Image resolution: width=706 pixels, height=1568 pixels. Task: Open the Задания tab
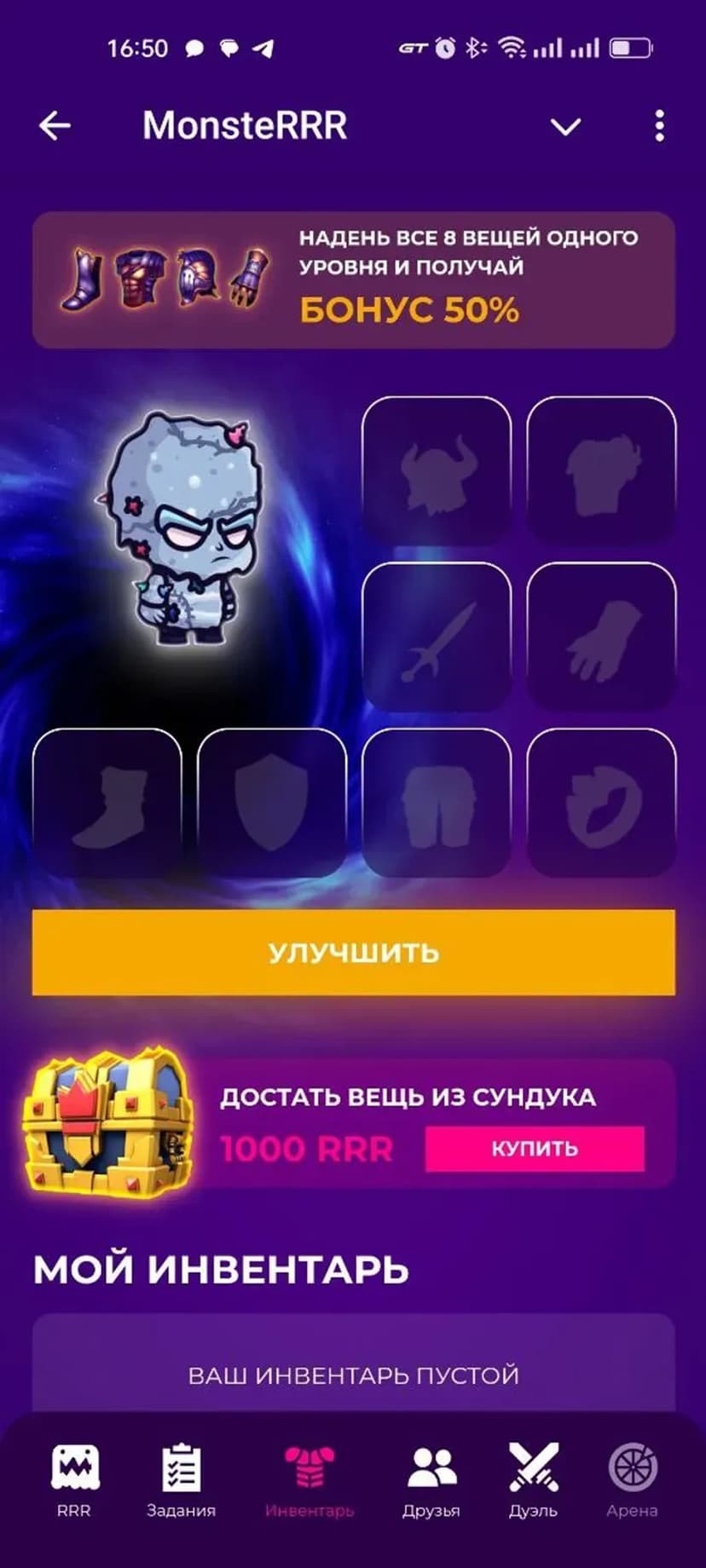click(x=181, y=1480)
